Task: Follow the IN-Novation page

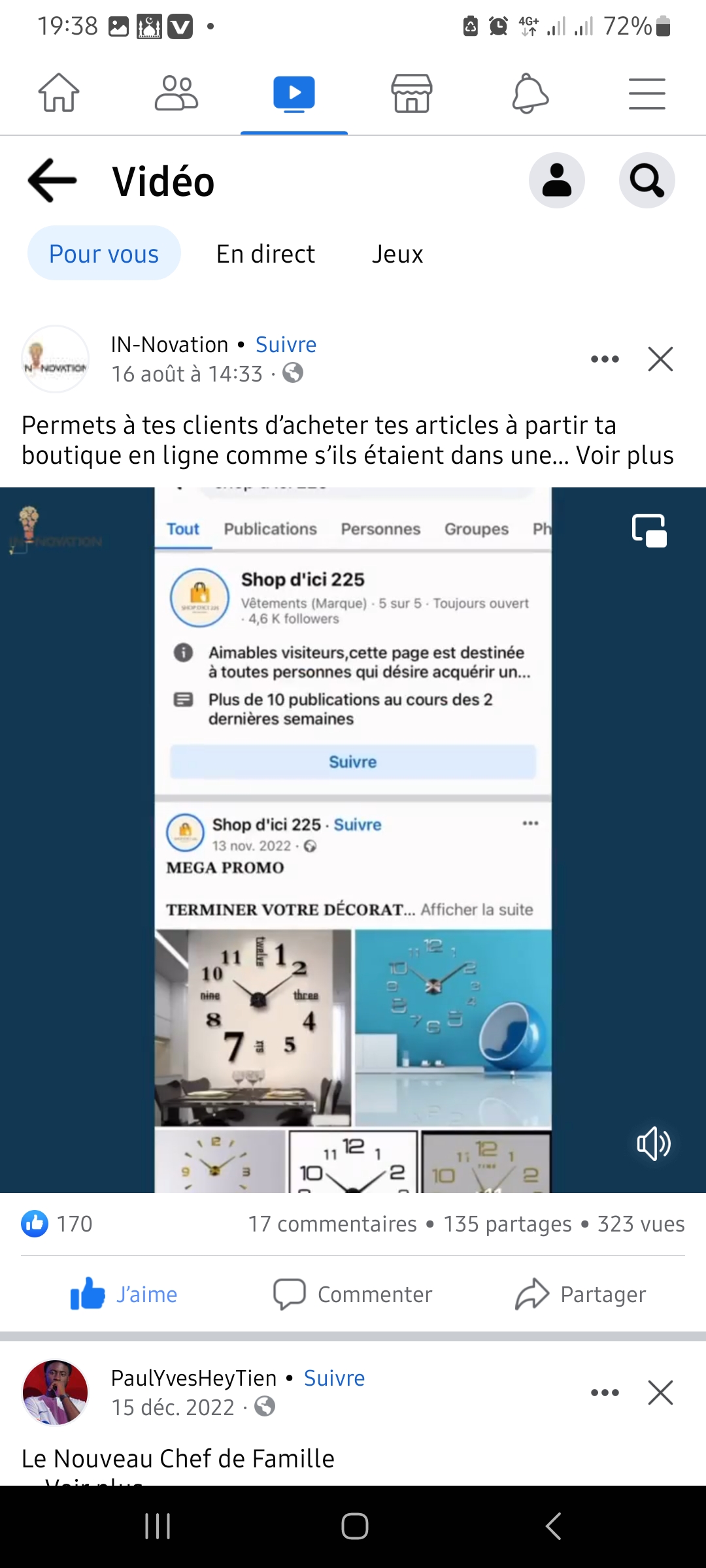Action: 286,344
